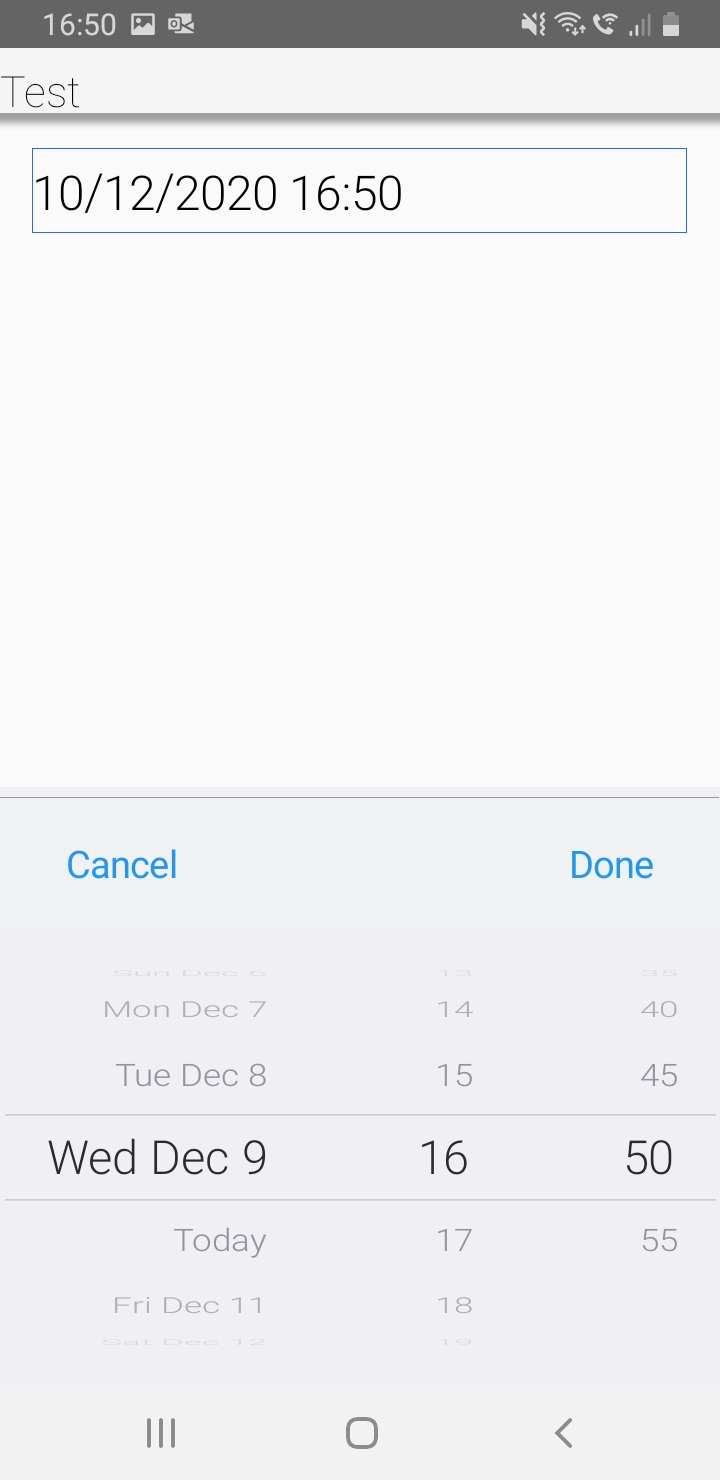Pick hour 14 in the hour wheel
The height and width of the screenshot is (1480, 720).
click(x=454, y=1009)
